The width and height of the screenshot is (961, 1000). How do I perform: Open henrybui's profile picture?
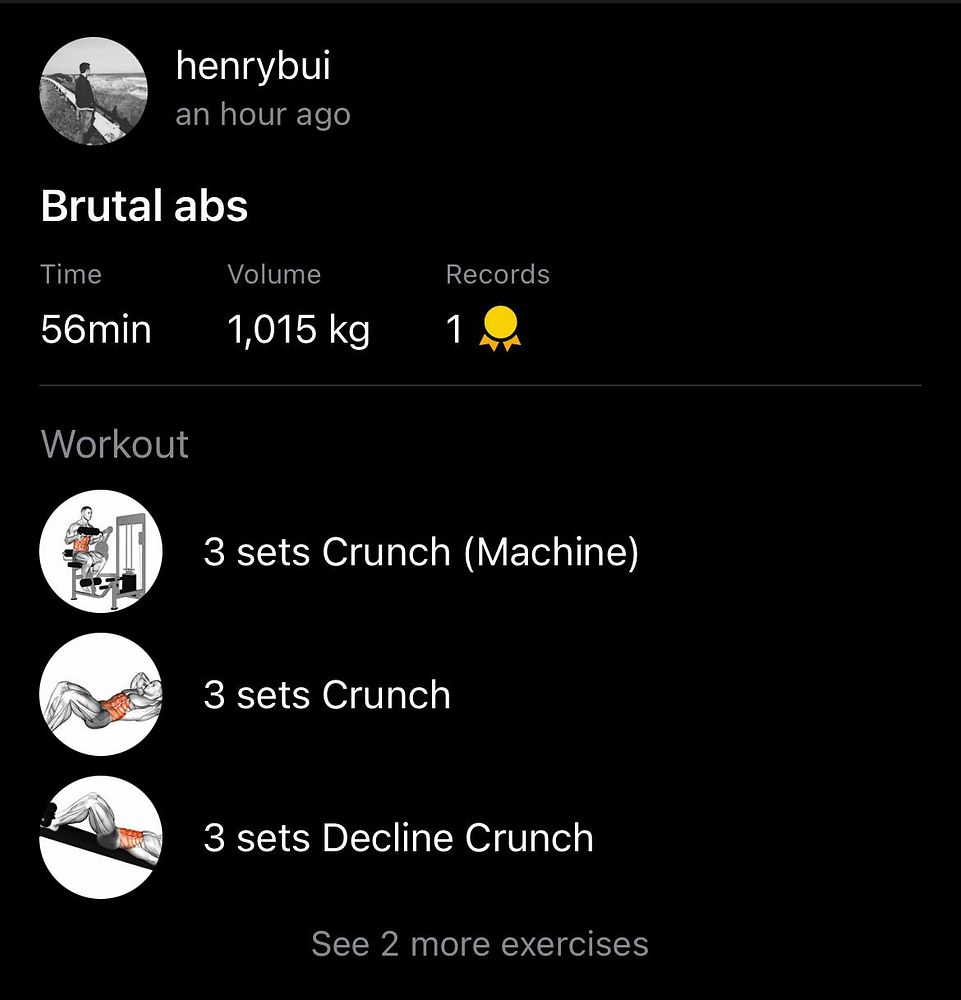93,91
